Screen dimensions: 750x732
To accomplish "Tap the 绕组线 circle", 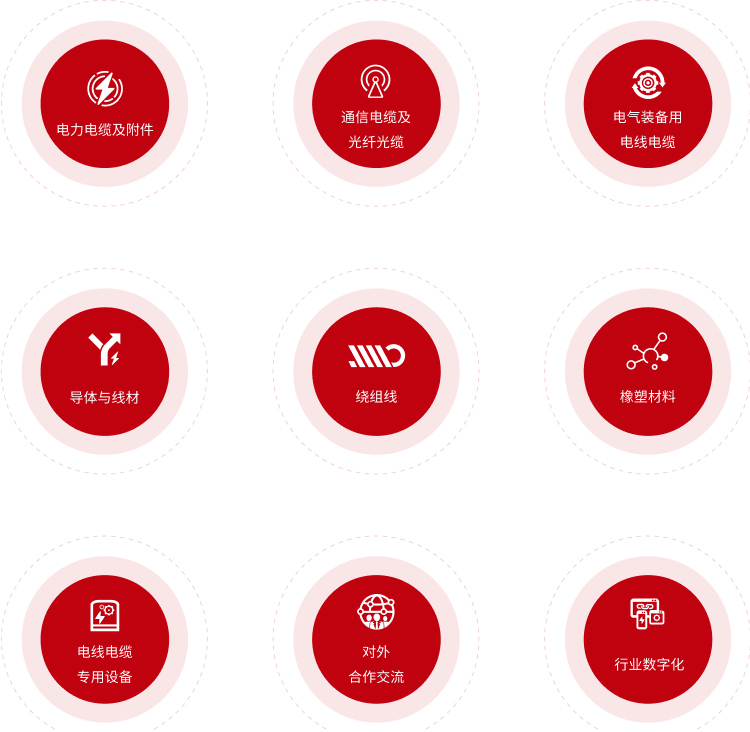I will pos(376,371).
